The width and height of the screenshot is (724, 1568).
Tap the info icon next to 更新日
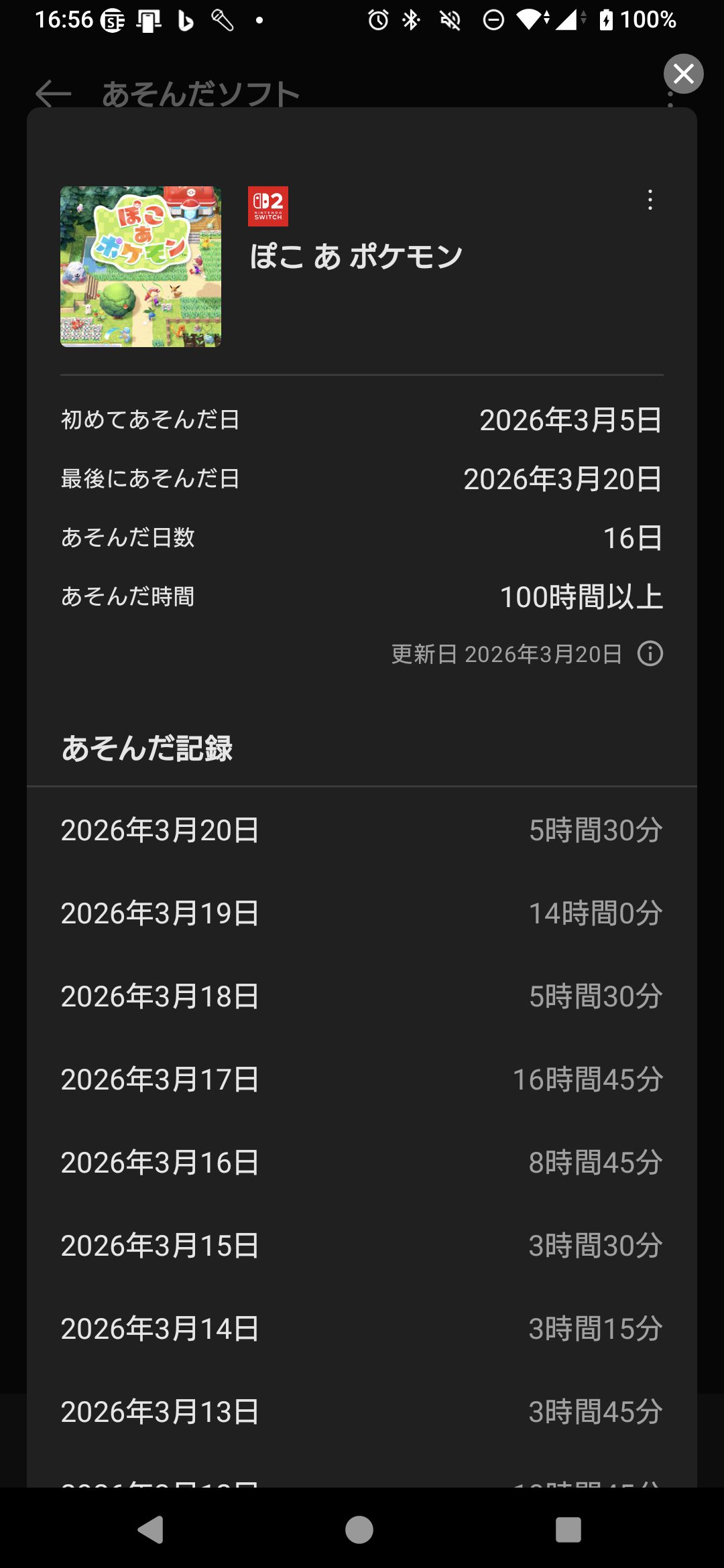click(x=650, y=653)
